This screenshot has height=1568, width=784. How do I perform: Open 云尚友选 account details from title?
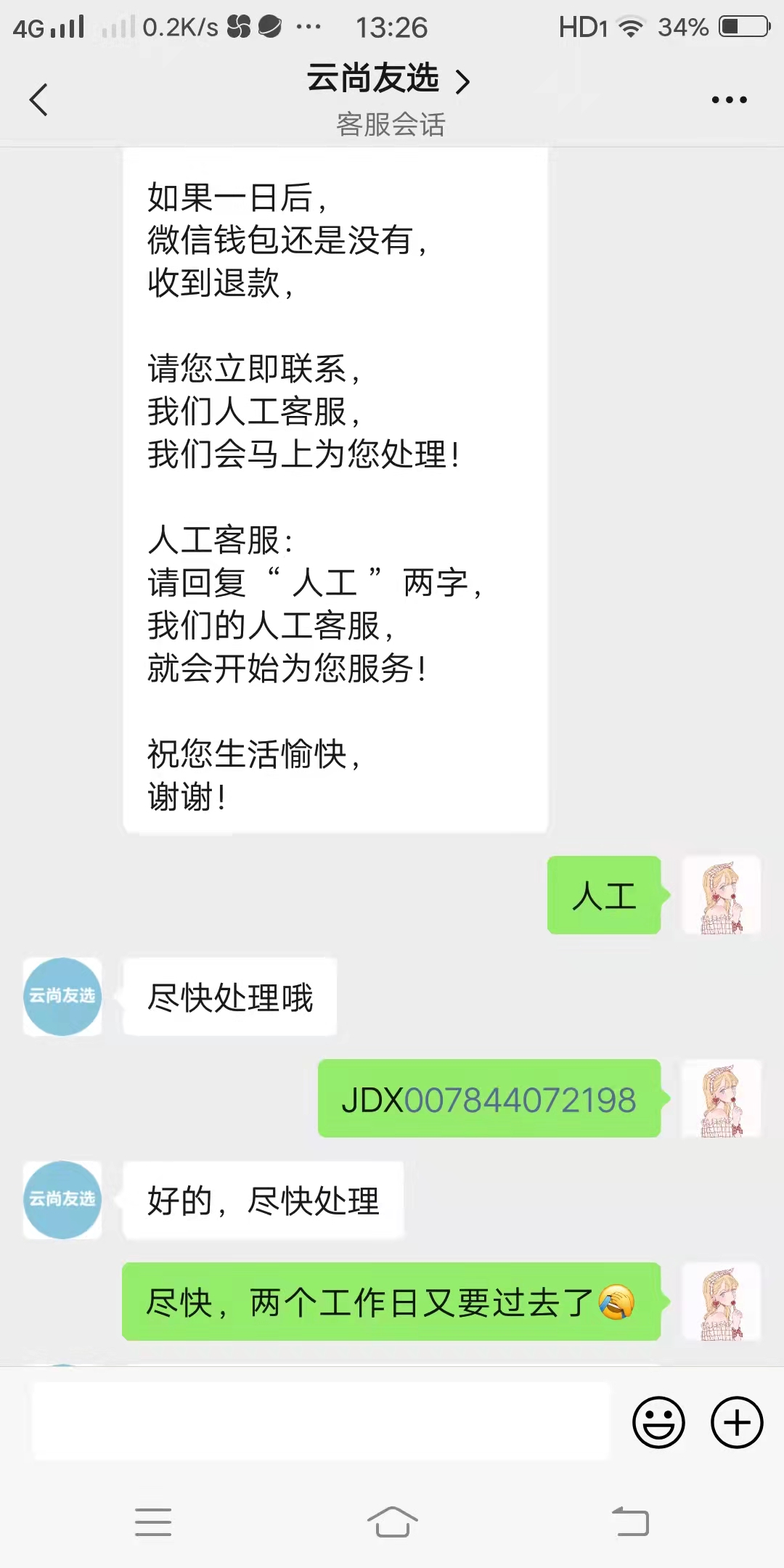point(388,80)
